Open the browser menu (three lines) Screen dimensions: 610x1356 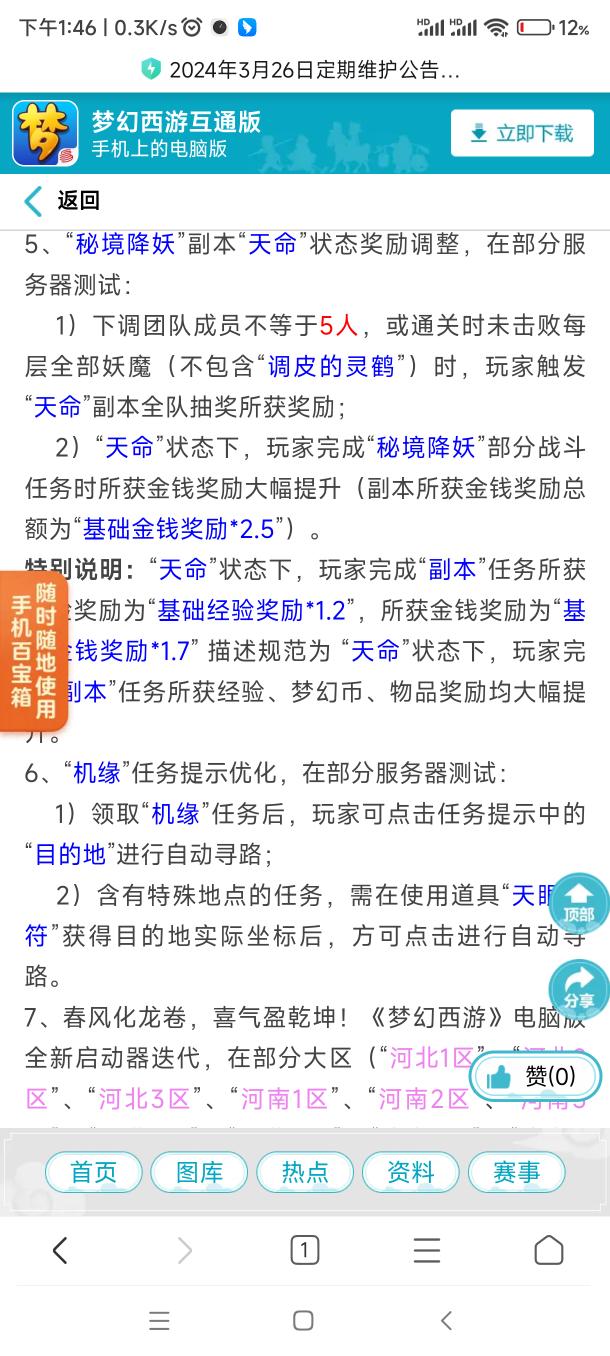point(427,1250)
